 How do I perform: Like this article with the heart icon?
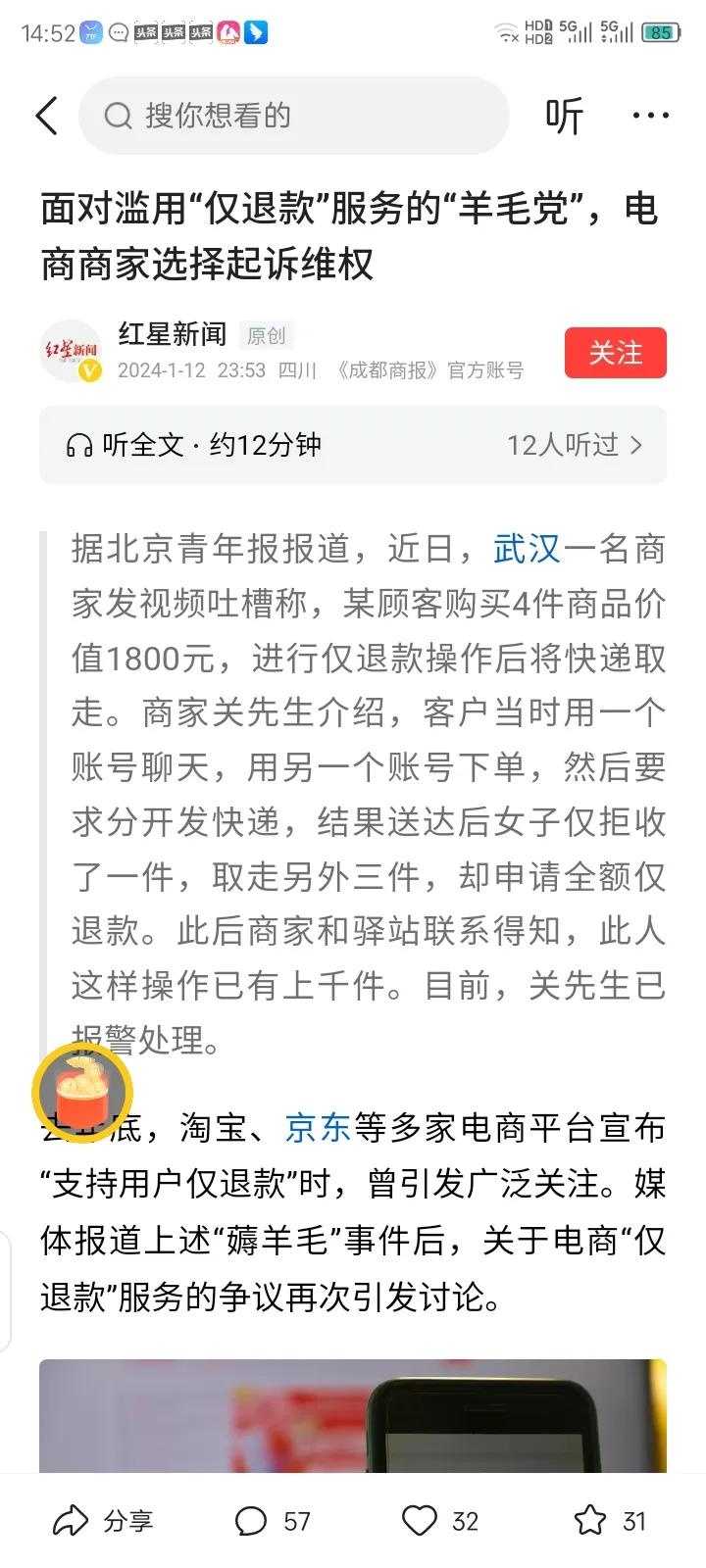click(421, 1521)
